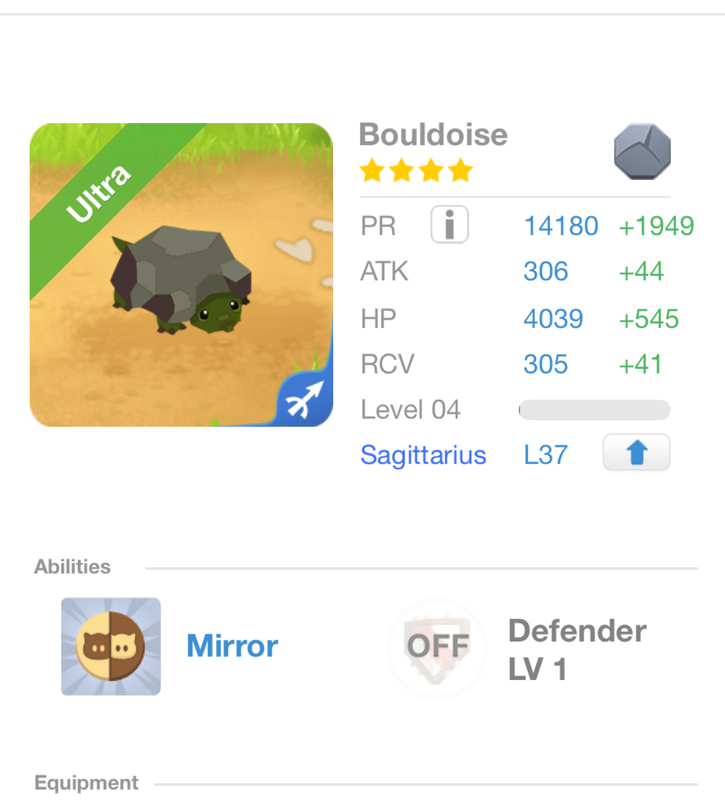Tap the rock element icon
Image resolution: width=725 pixels, height=800 pixels.
(x=642, y=152)
